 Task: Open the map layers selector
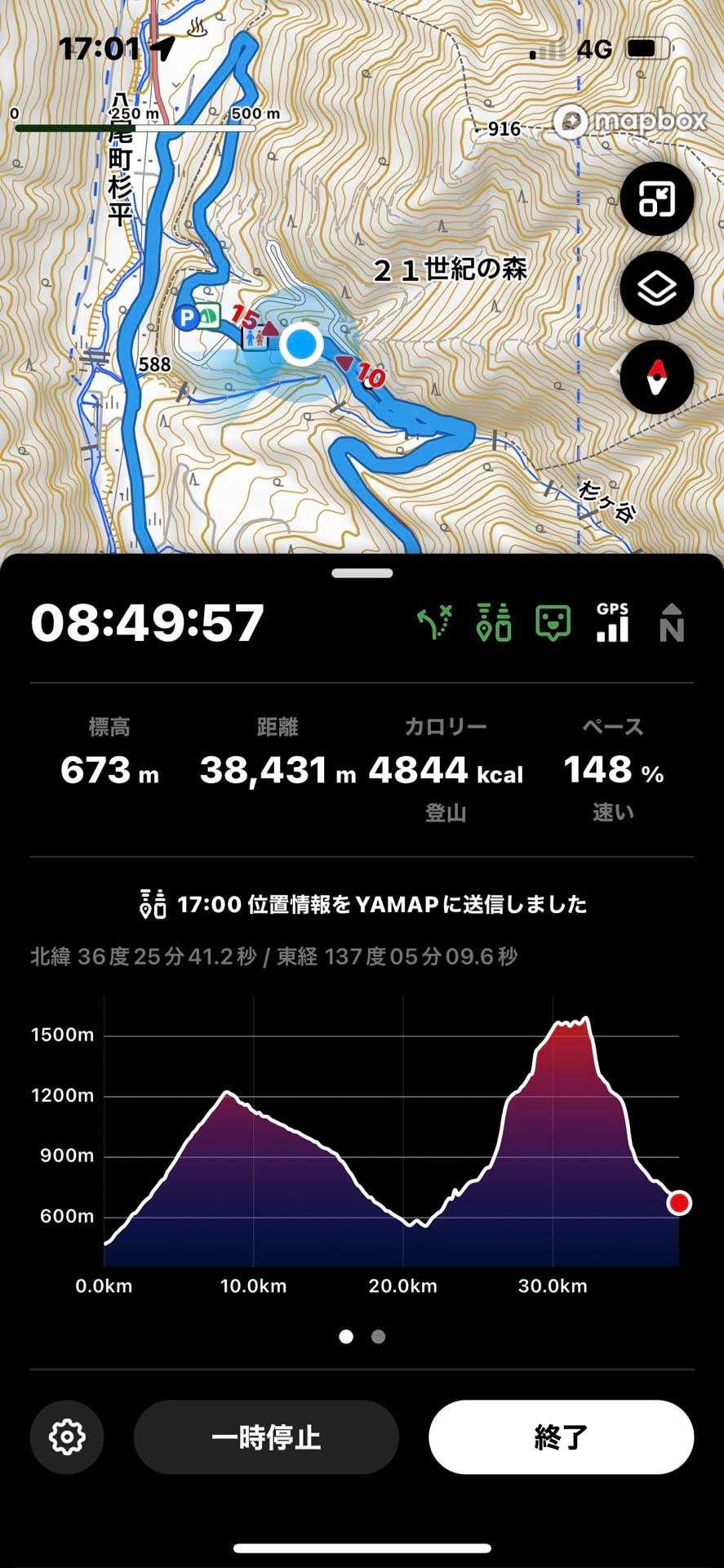click(656, 288)
